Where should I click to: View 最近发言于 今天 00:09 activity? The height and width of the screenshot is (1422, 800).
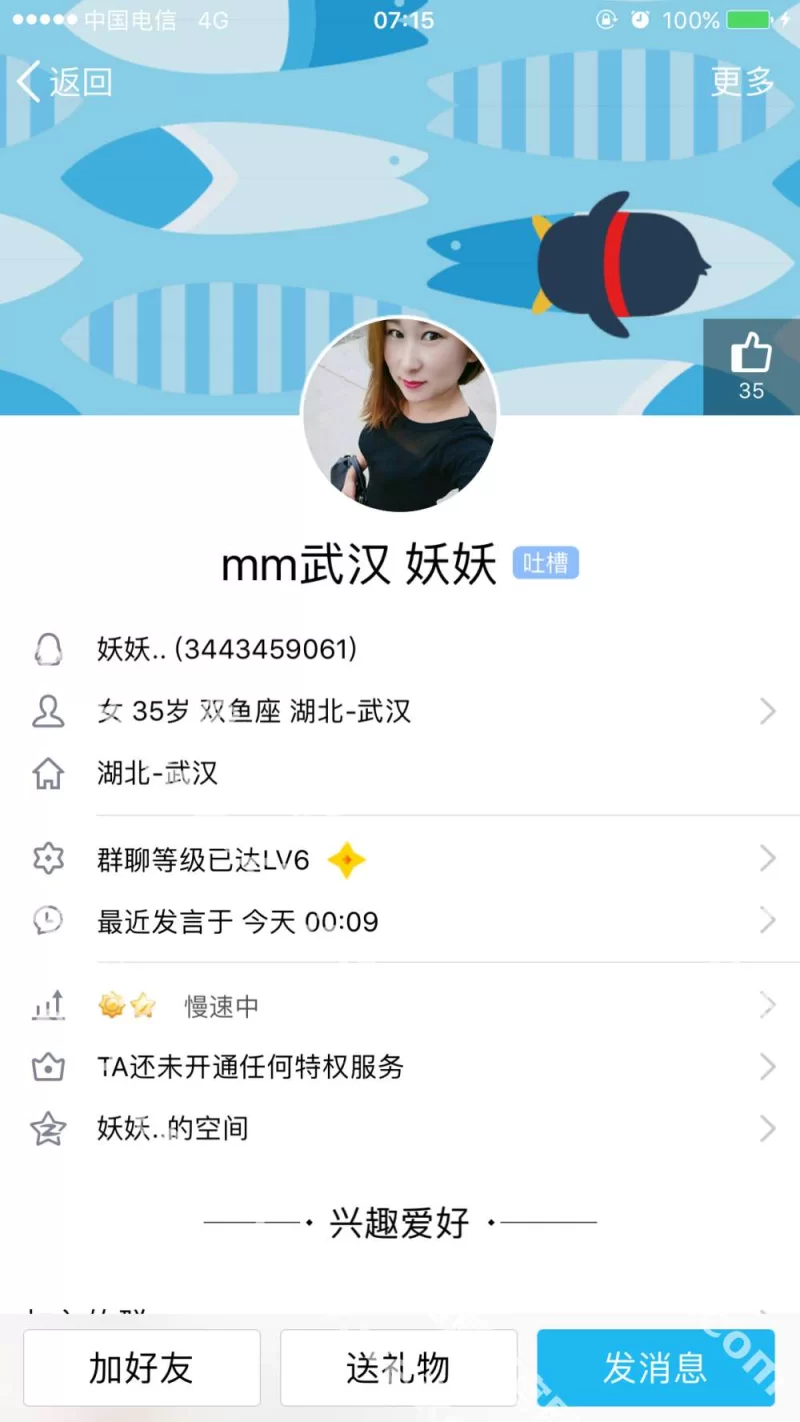400,921
